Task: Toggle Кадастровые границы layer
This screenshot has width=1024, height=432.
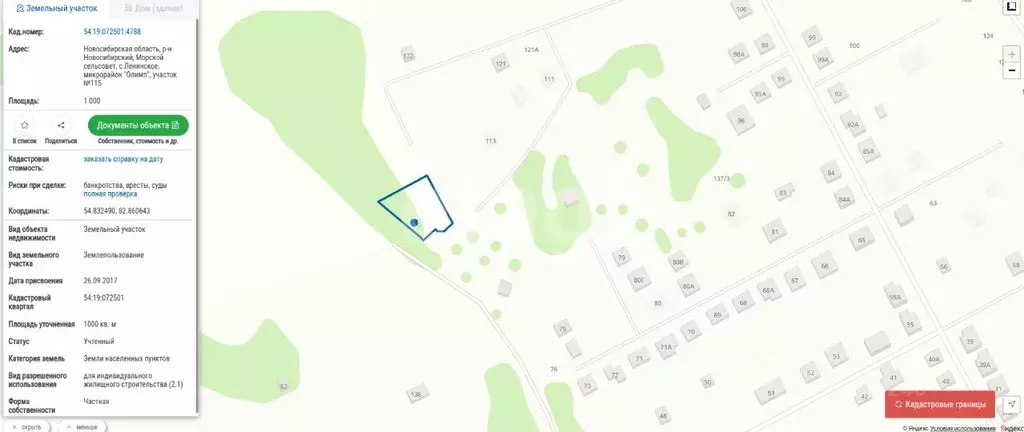Action: (x=939, y=404)
